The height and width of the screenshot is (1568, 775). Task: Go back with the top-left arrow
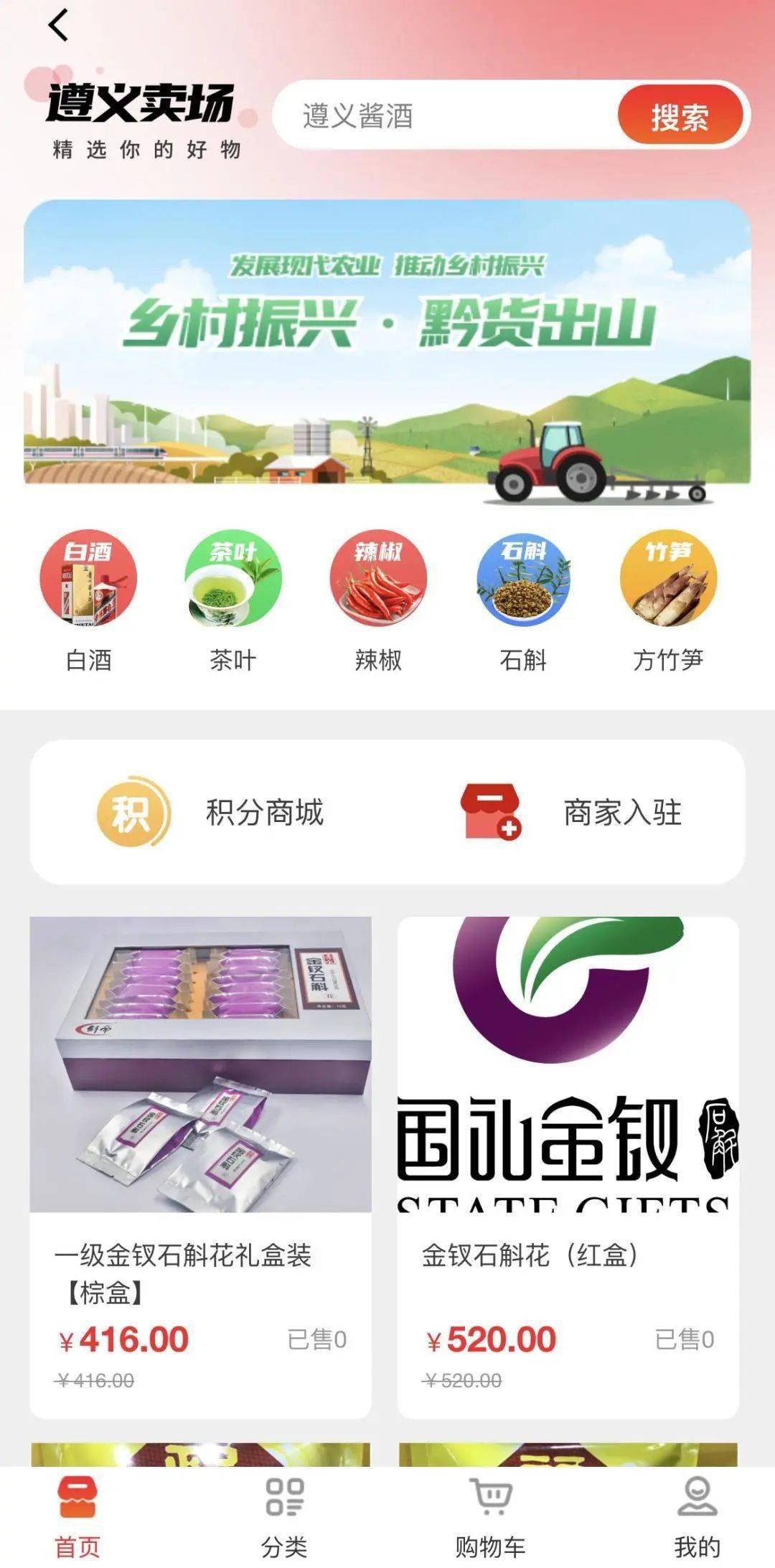pos(58,25)
